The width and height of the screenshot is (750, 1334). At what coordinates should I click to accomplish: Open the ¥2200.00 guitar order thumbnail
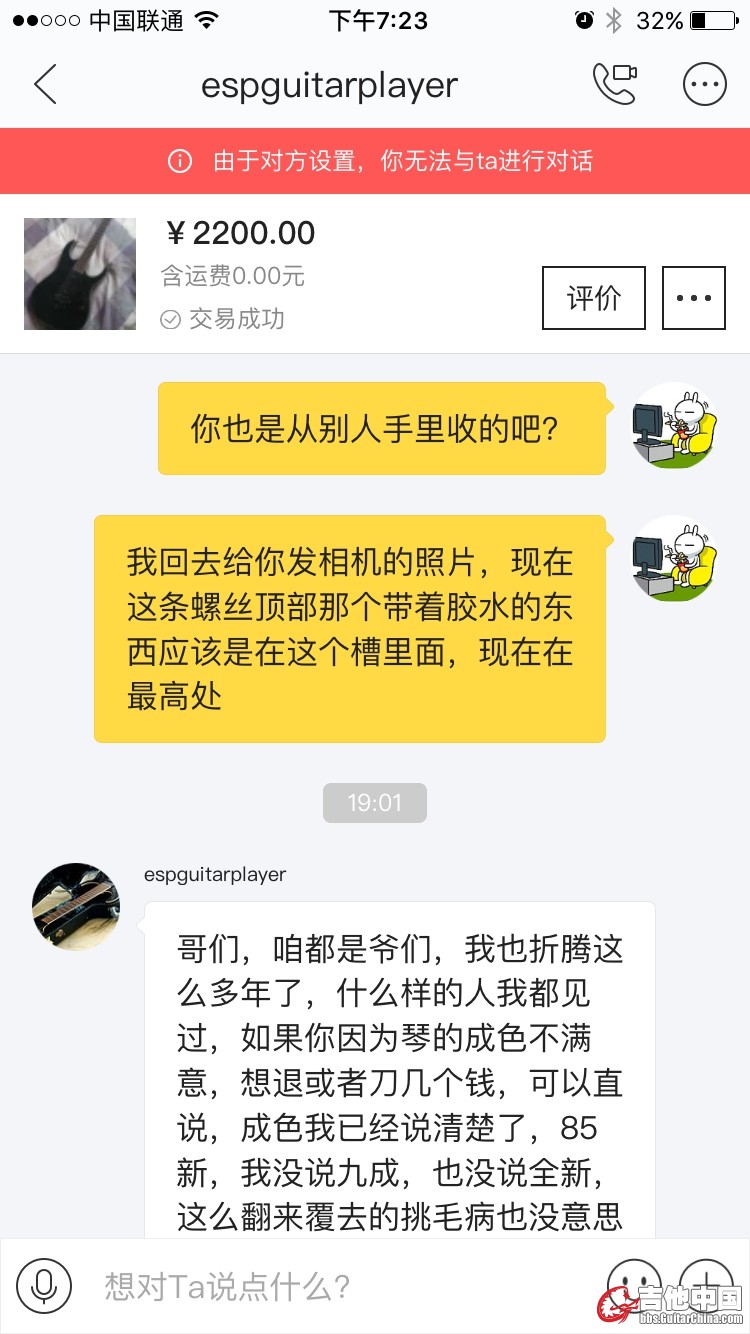(80, 274)
